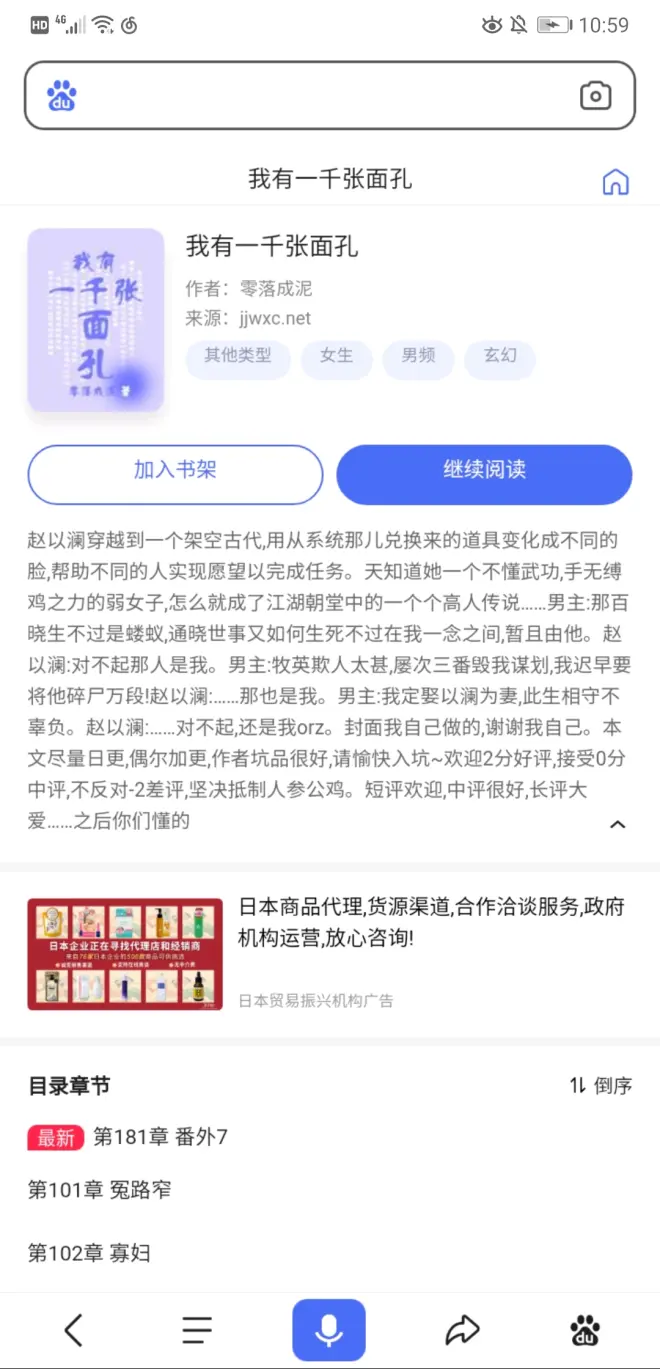The image size is (660, 1369).
Task: Share this page via arrow icon
Action: coord(461,1330)
